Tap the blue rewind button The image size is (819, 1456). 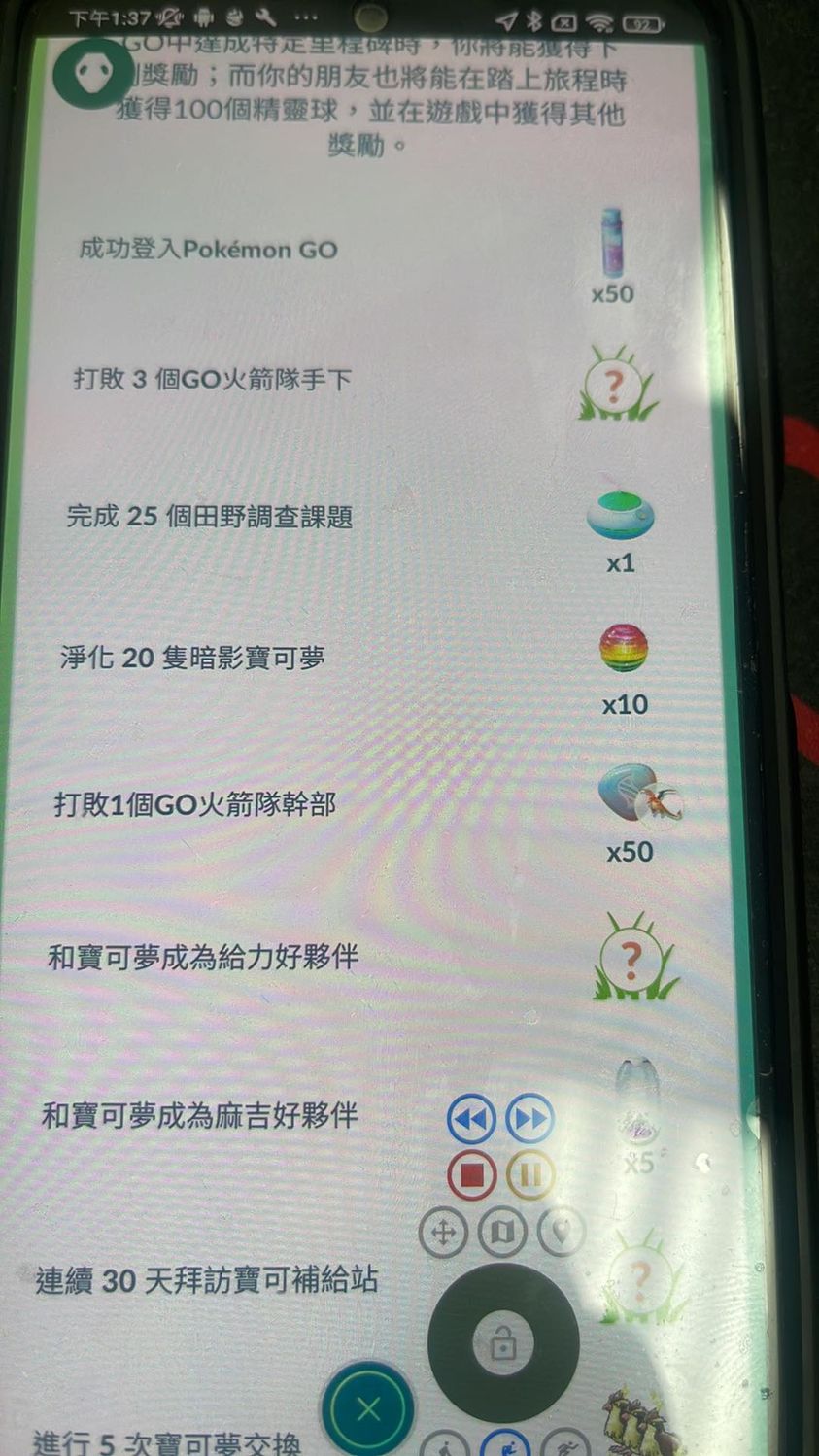tap(471, 1120)
